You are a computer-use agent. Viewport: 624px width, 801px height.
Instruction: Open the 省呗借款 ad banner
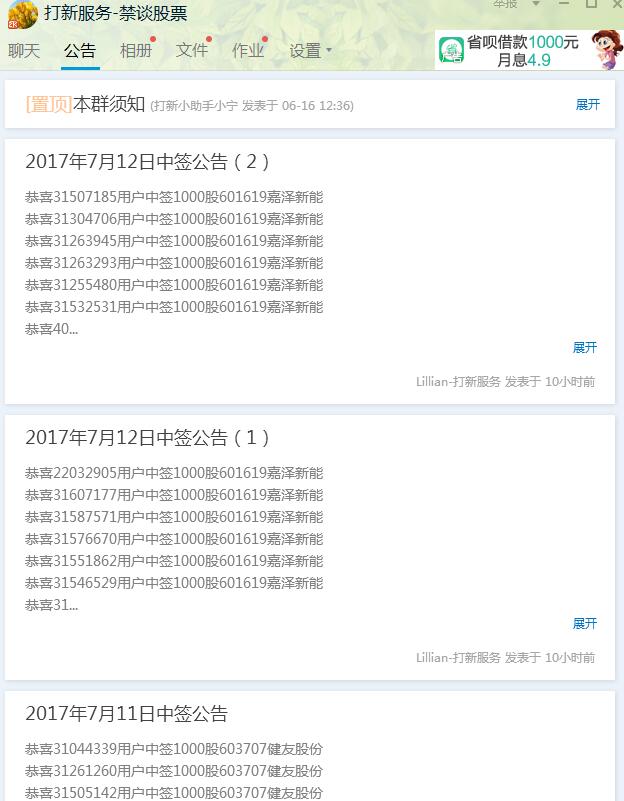coord(525,50)
